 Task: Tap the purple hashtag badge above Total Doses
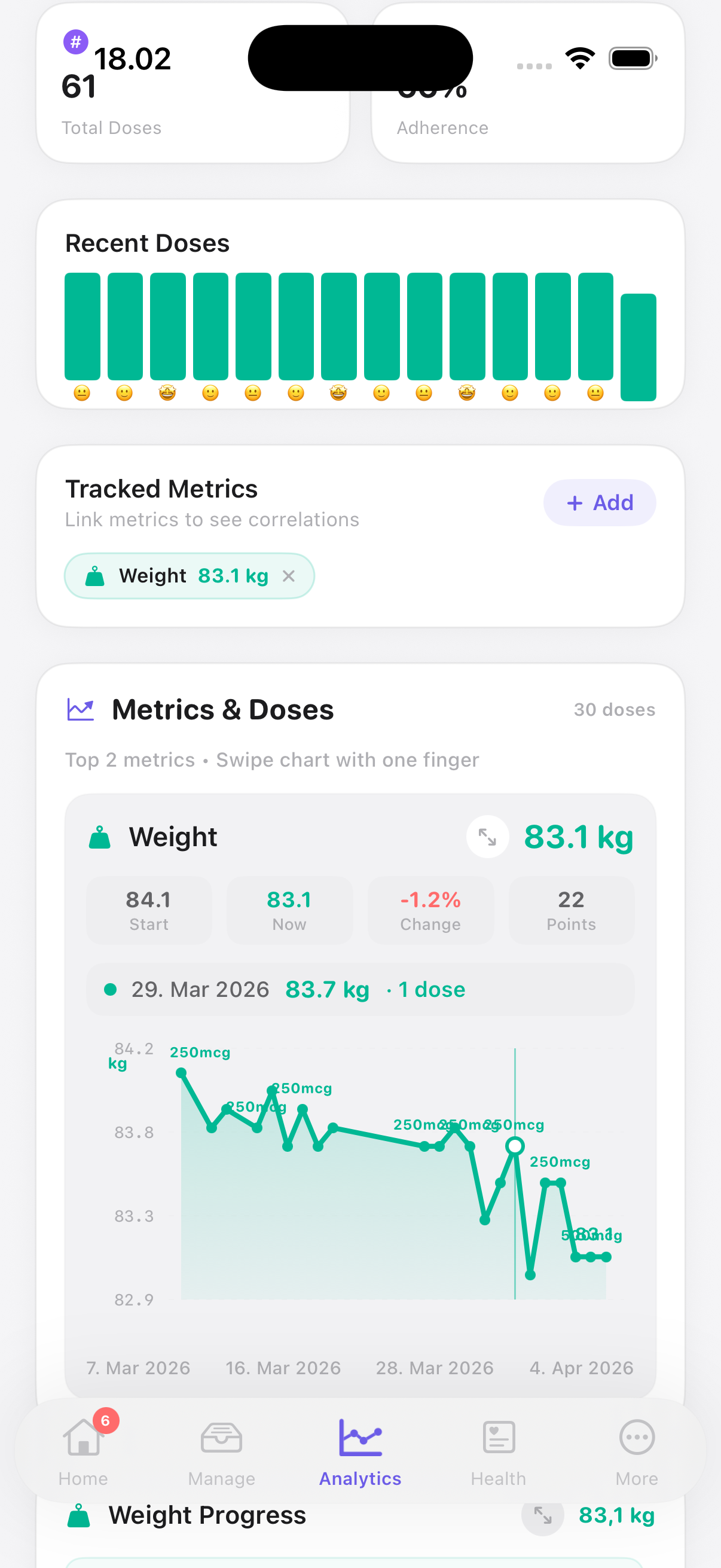(75, 43)
